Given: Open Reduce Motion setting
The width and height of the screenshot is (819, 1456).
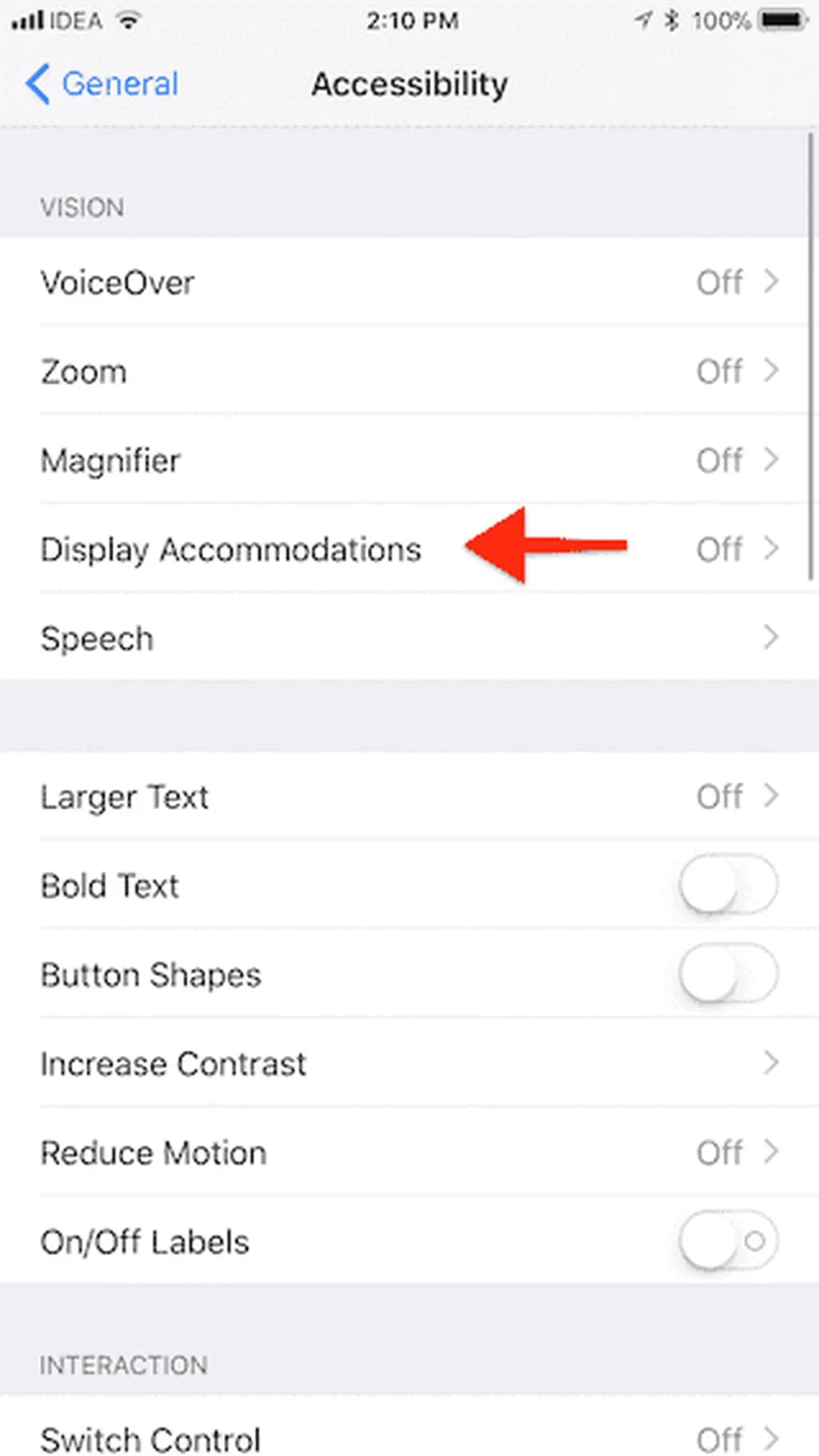Looking at the screenshot, I should [x=408, y=1153].
